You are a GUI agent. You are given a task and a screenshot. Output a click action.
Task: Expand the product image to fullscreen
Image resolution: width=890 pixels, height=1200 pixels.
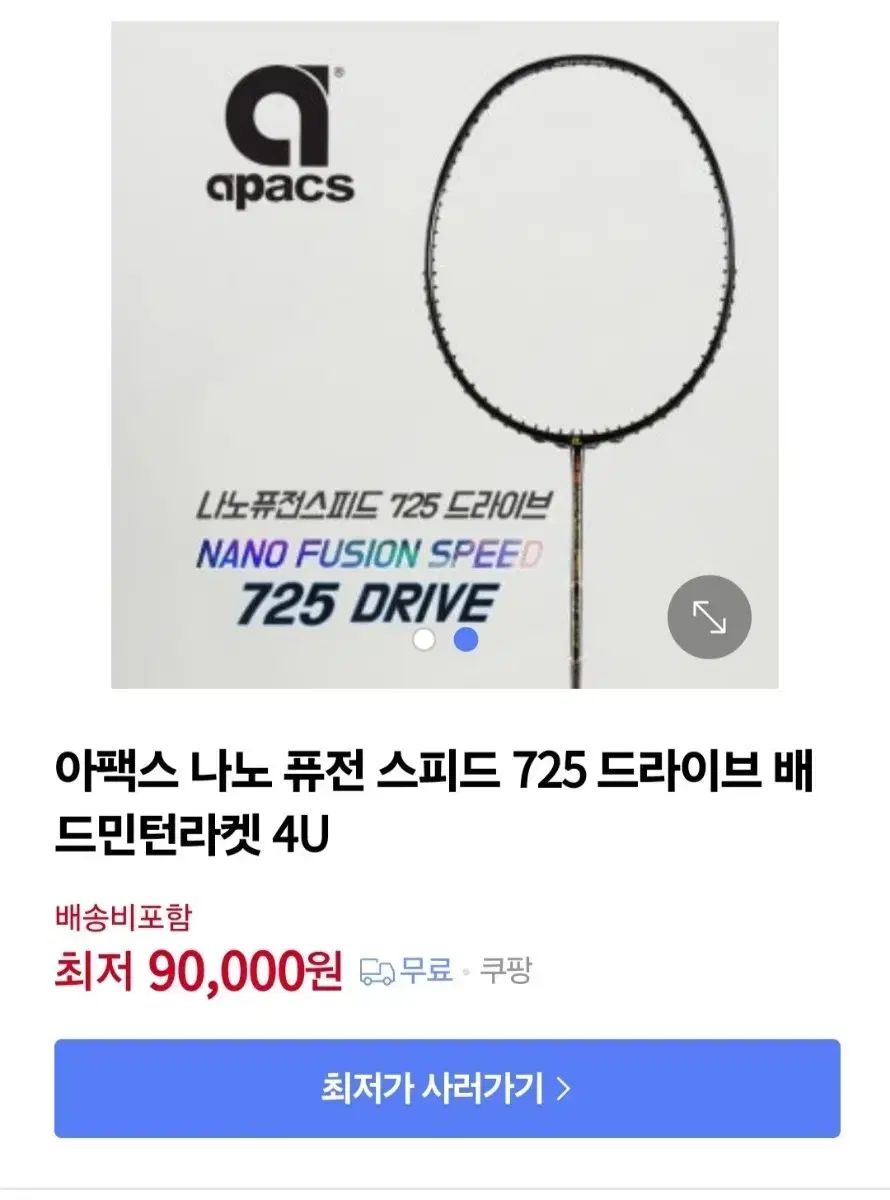click(x=709, y=618)
